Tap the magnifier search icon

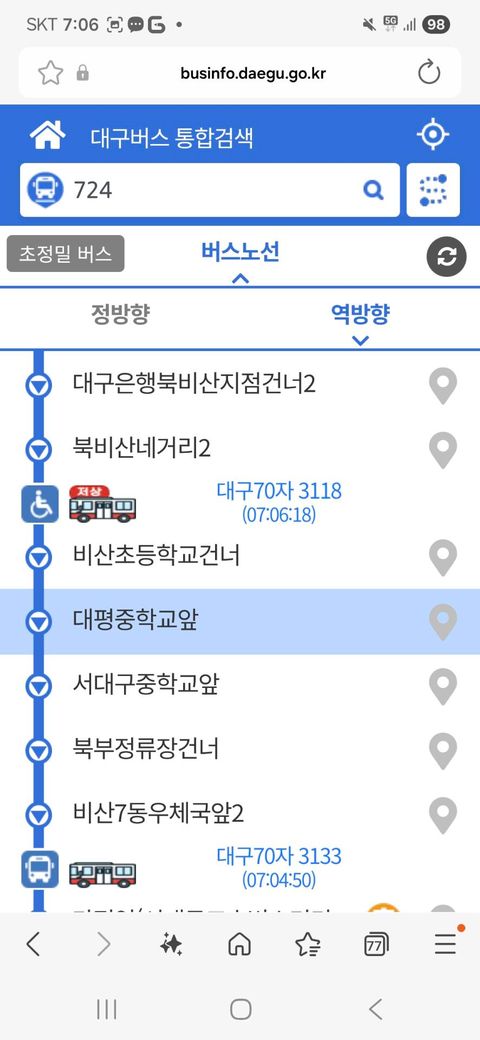374,191
